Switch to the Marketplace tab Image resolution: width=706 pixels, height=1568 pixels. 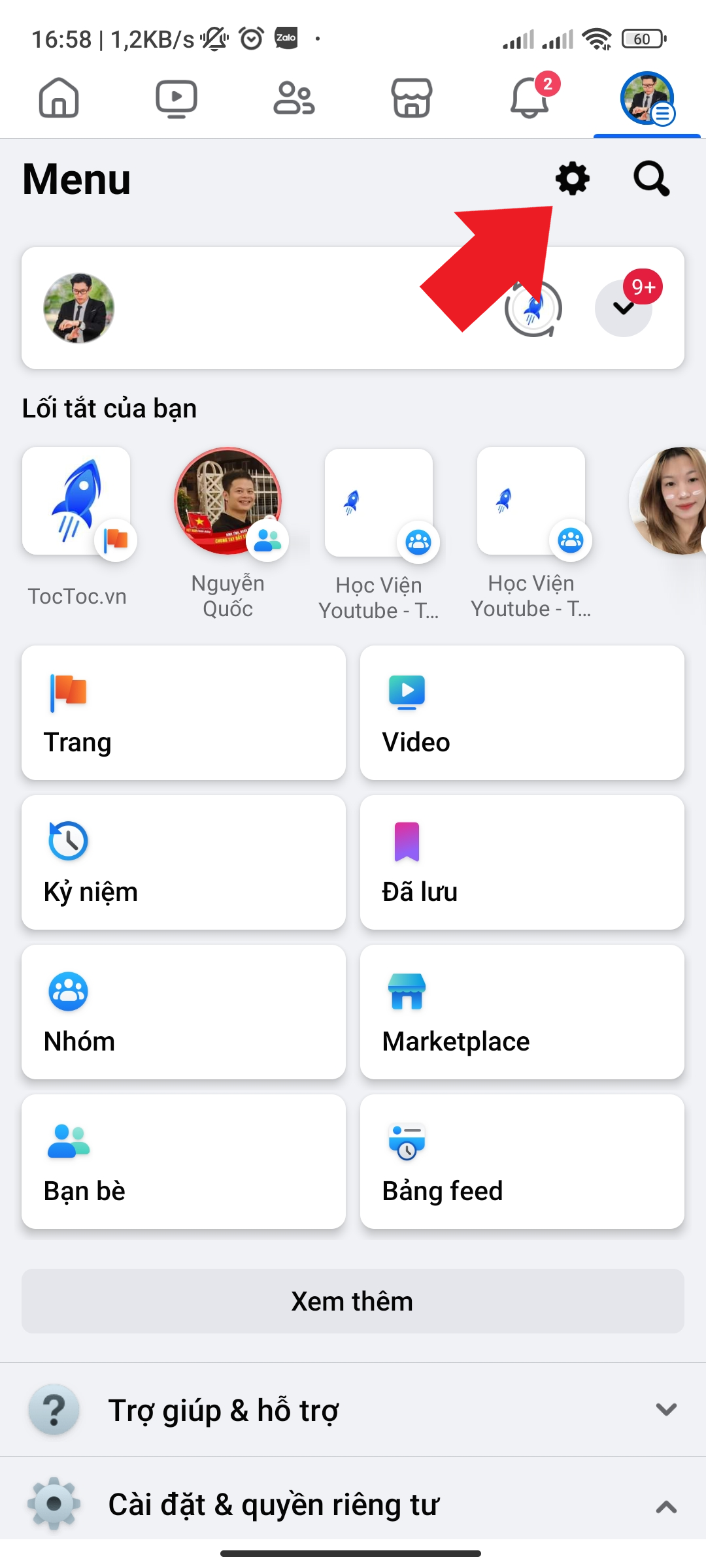pos(412,99)
